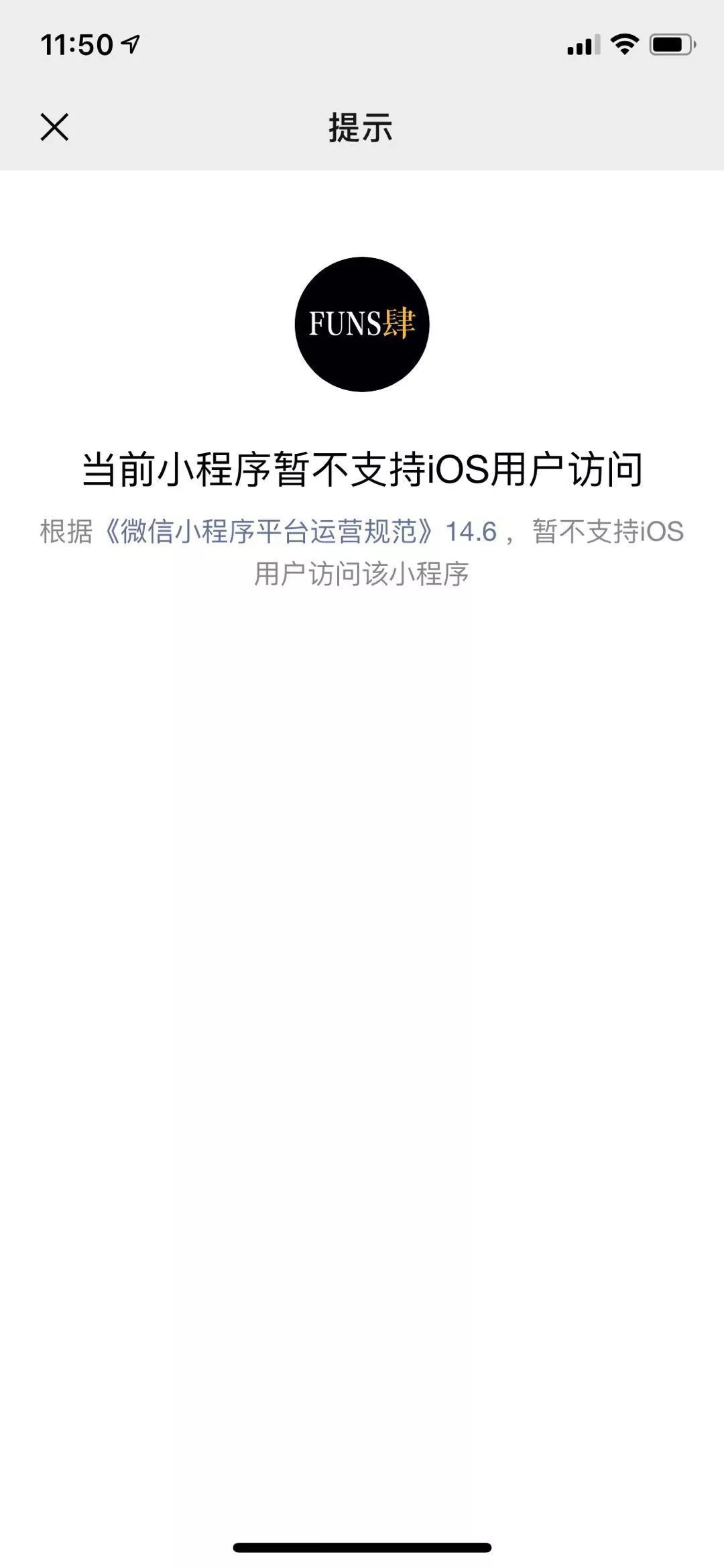
Task: Close the 提示 notice page
Action: tap(54, 127)
